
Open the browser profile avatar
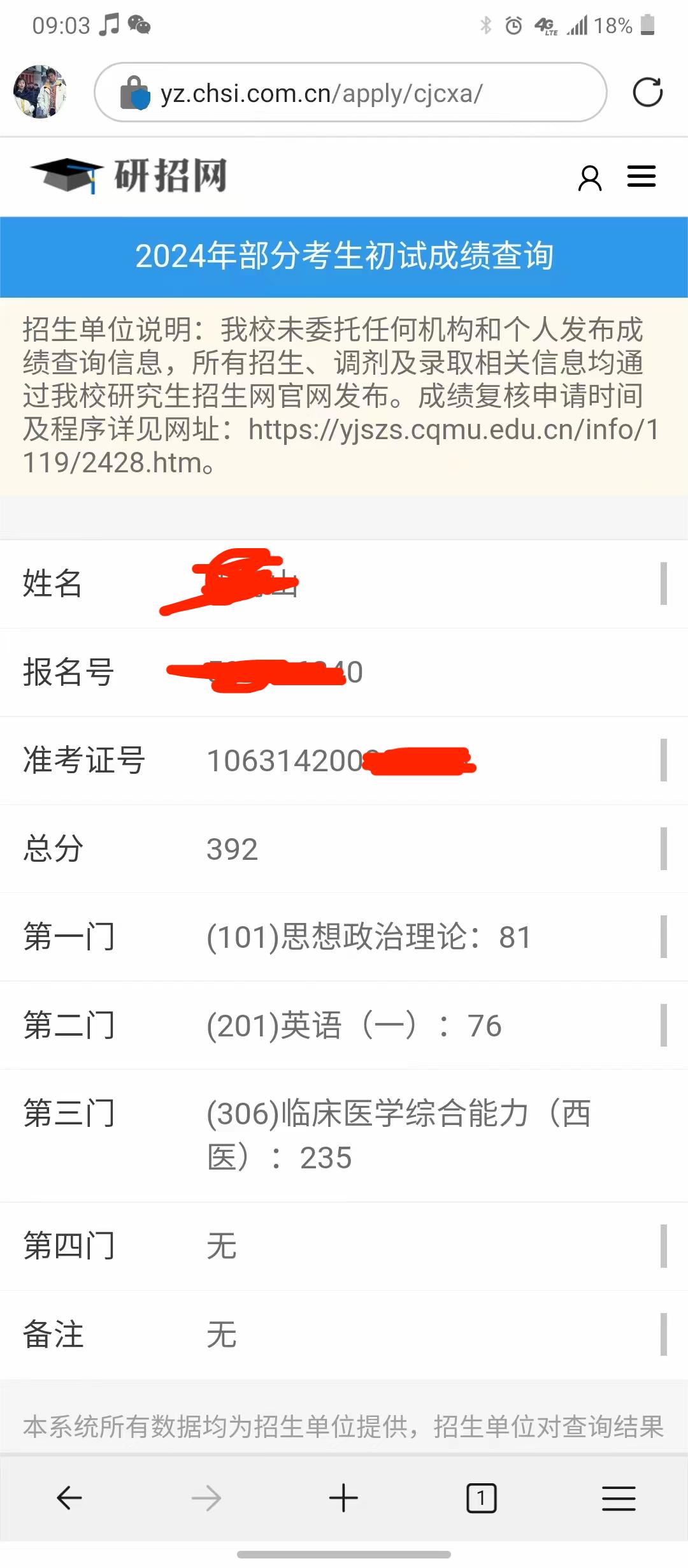click(x=40, y=92)
